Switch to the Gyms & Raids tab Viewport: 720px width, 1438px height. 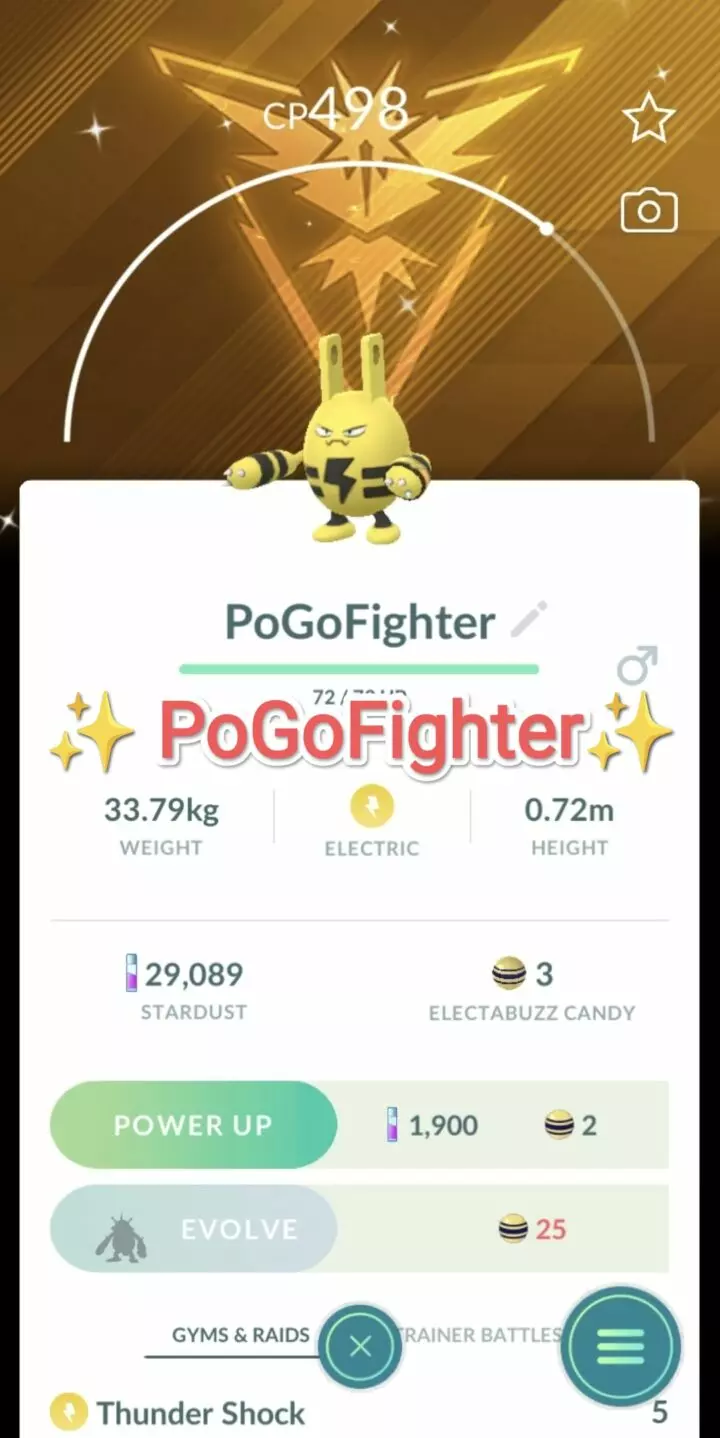click(244, 1334)
